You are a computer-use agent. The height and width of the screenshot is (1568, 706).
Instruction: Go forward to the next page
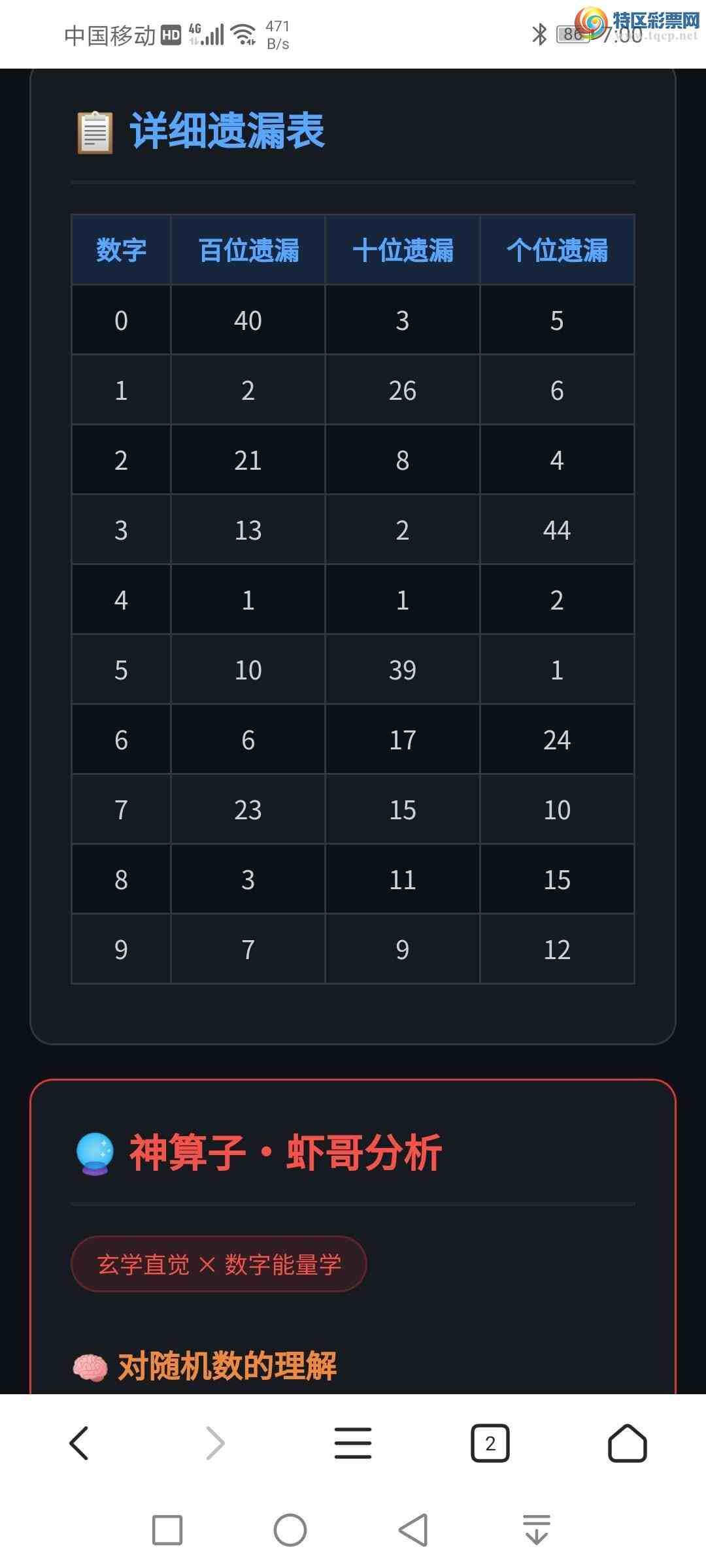pyautogui.click(x=215, y=1443)
